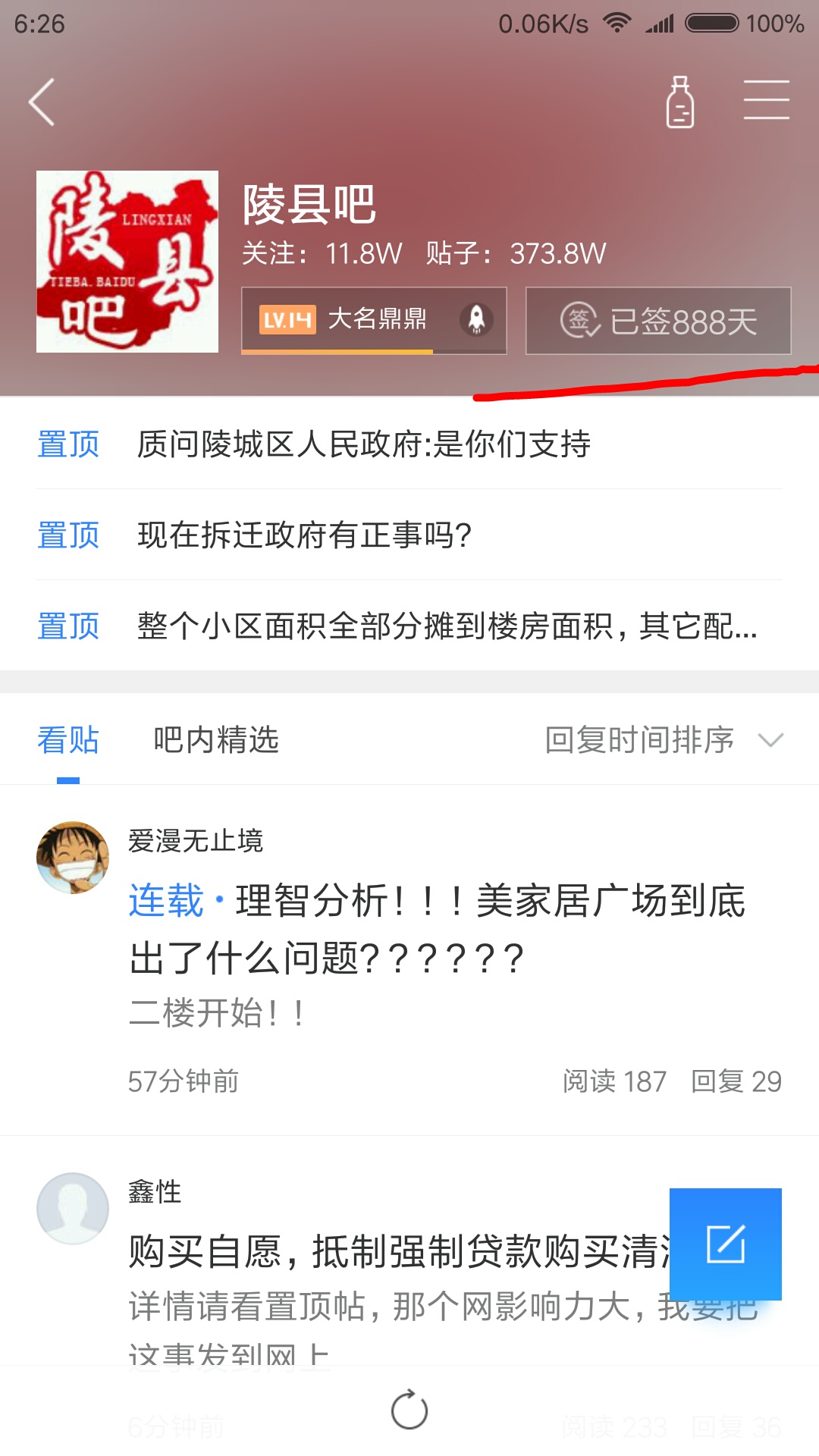The image size is (819, 1456).
Task: View 鑫性's profile avatar
Action: click(x=73, y=1209)
